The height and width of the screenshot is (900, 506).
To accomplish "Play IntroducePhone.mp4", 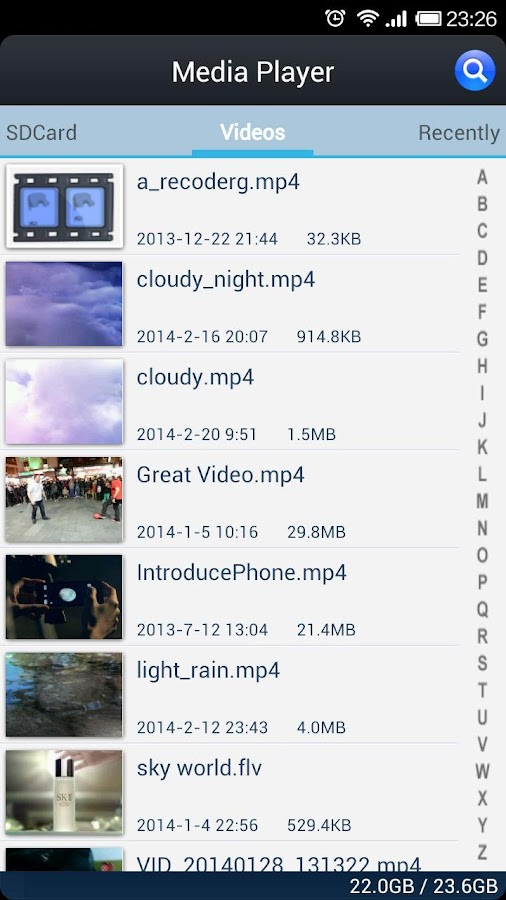I will tap(229, 596).
